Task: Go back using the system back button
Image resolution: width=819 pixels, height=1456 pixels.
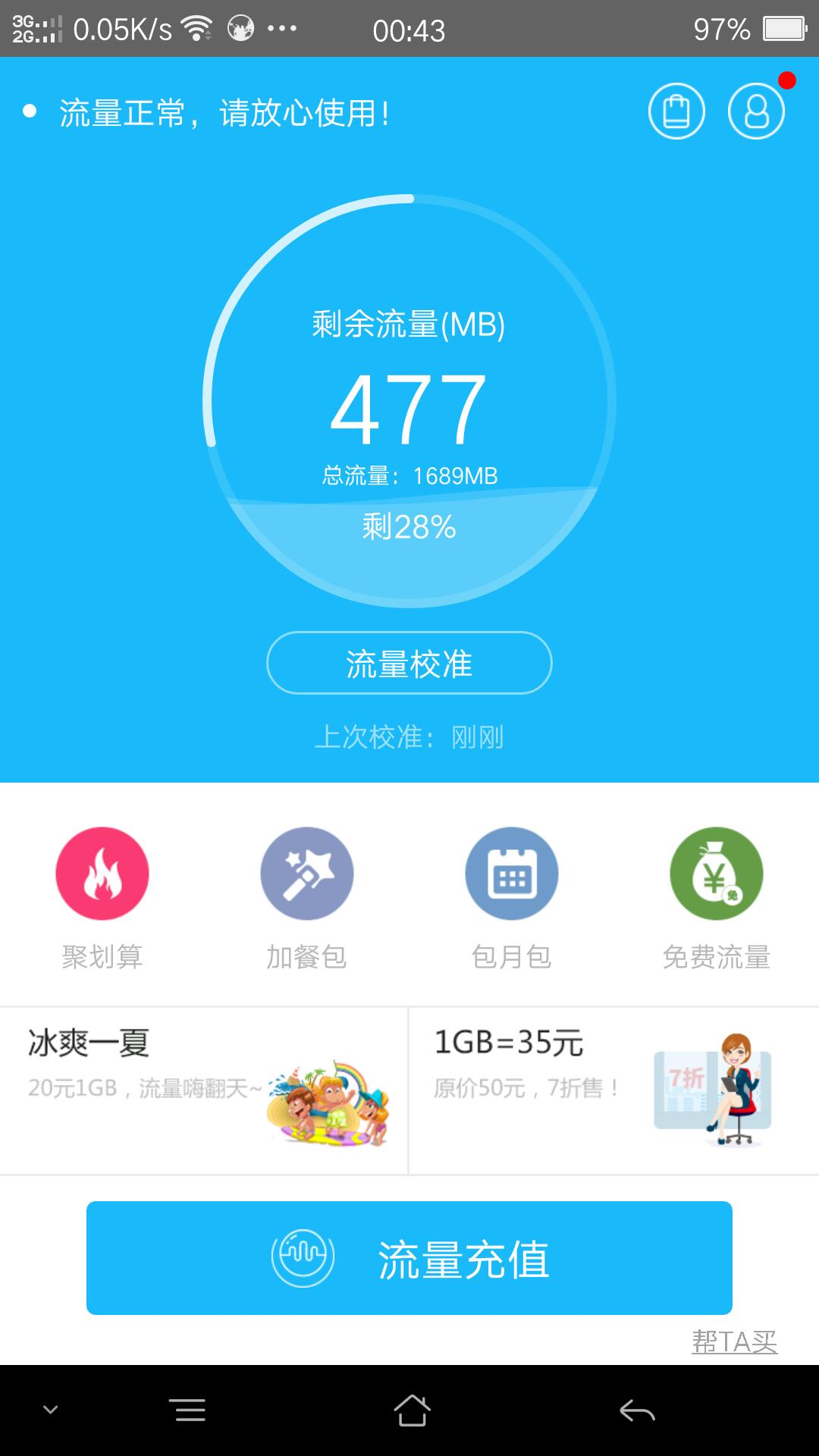Action: 637,1410
